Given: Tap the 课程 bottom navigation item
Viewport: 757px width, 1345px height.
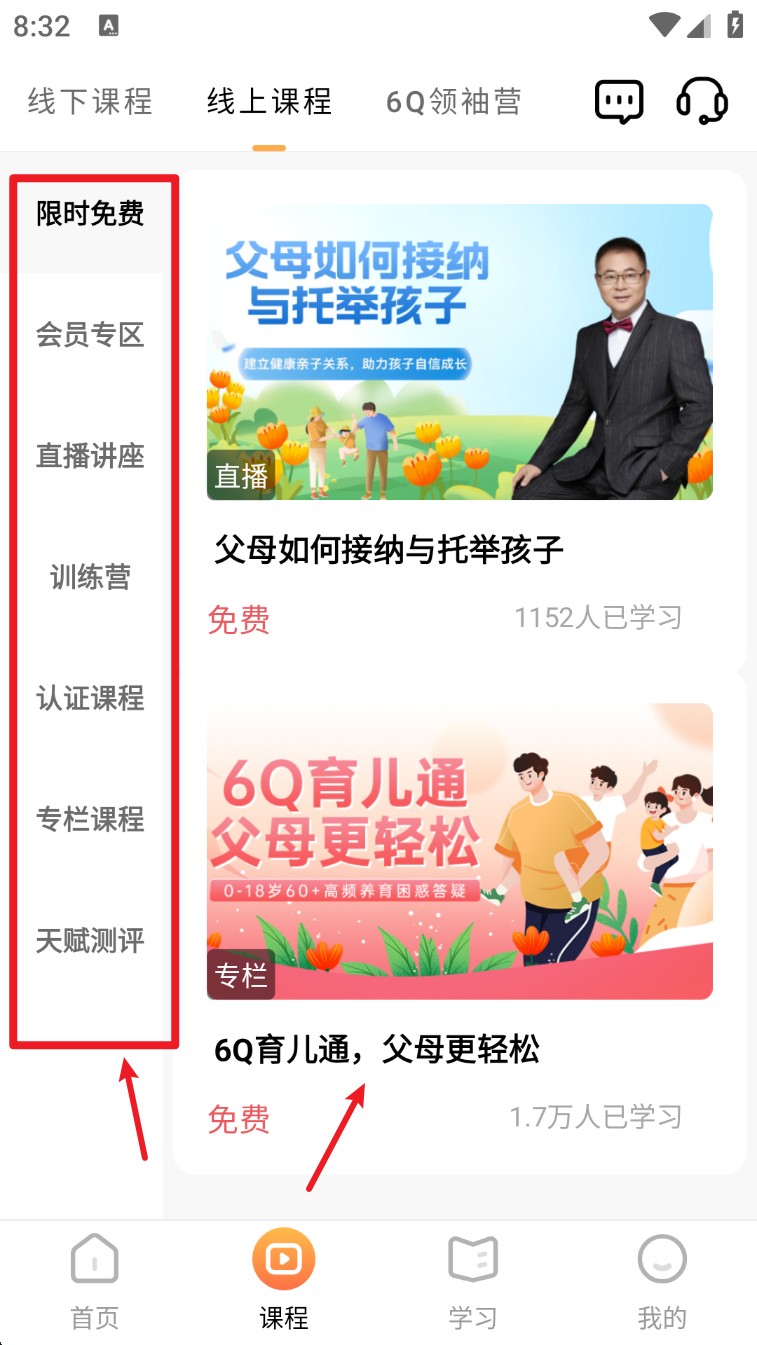Looking at the screenshot, I should (284, 1282).
